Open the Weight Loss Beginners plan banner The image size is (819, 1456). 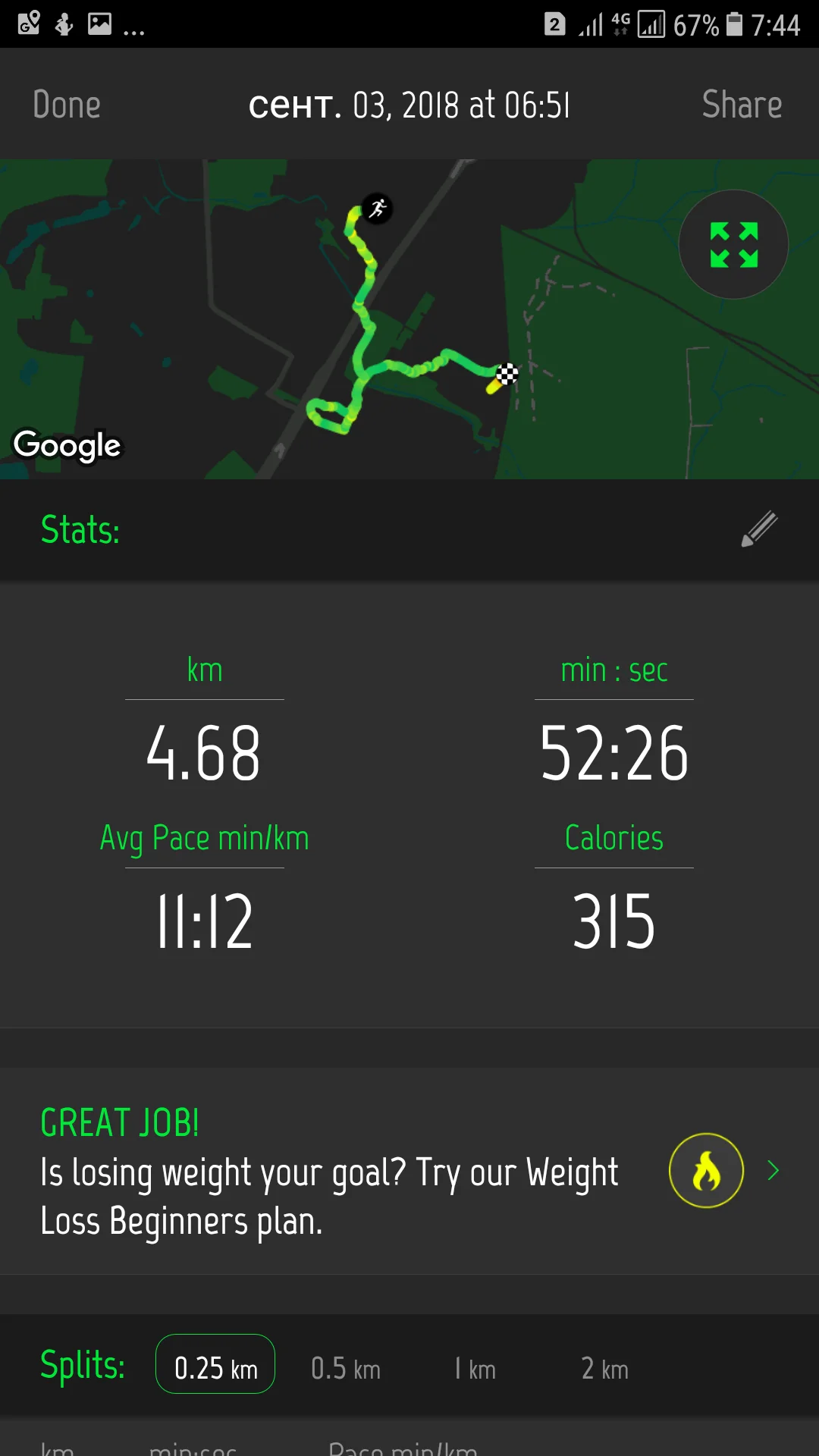[x=409, y=1172]
